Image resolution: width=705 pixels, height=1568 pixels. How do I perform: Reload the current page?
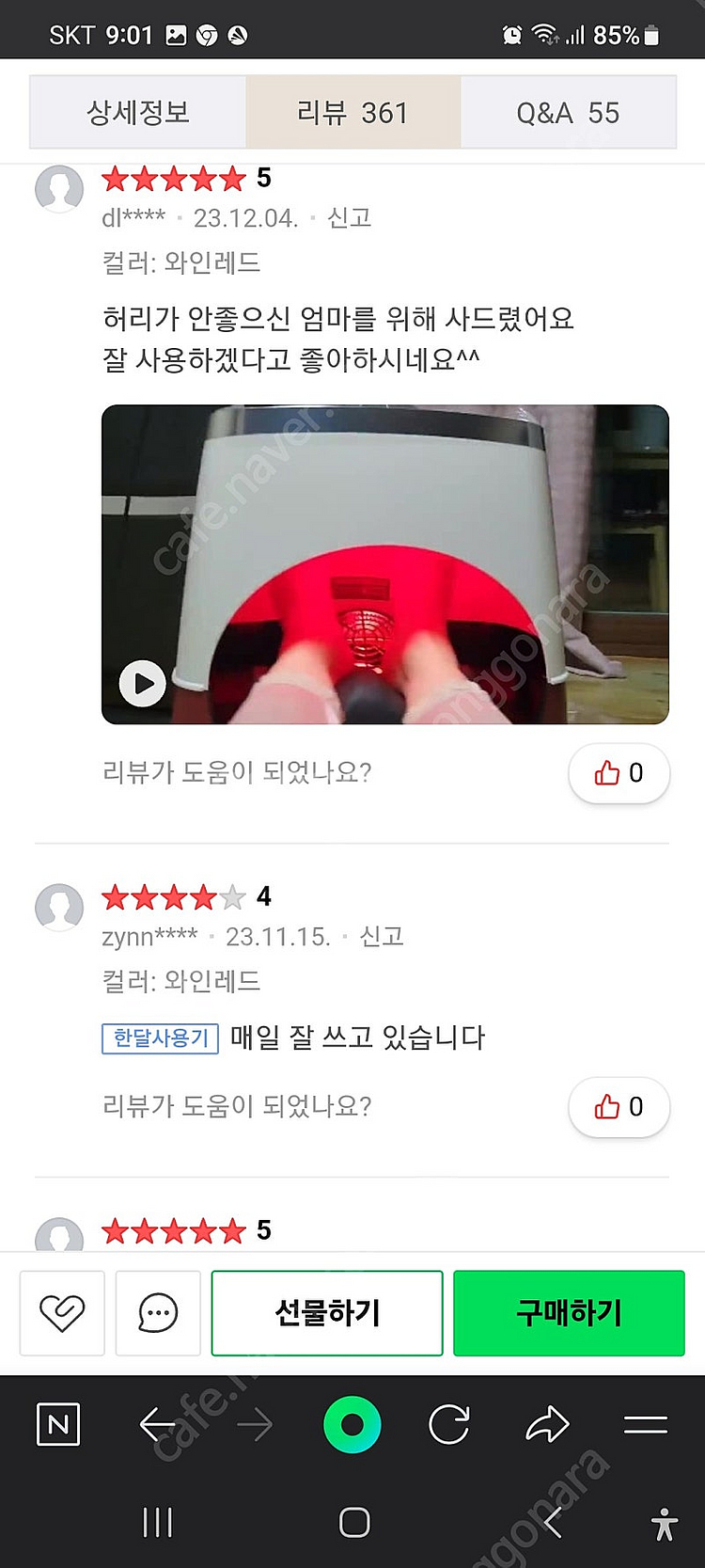(449, 1425)
